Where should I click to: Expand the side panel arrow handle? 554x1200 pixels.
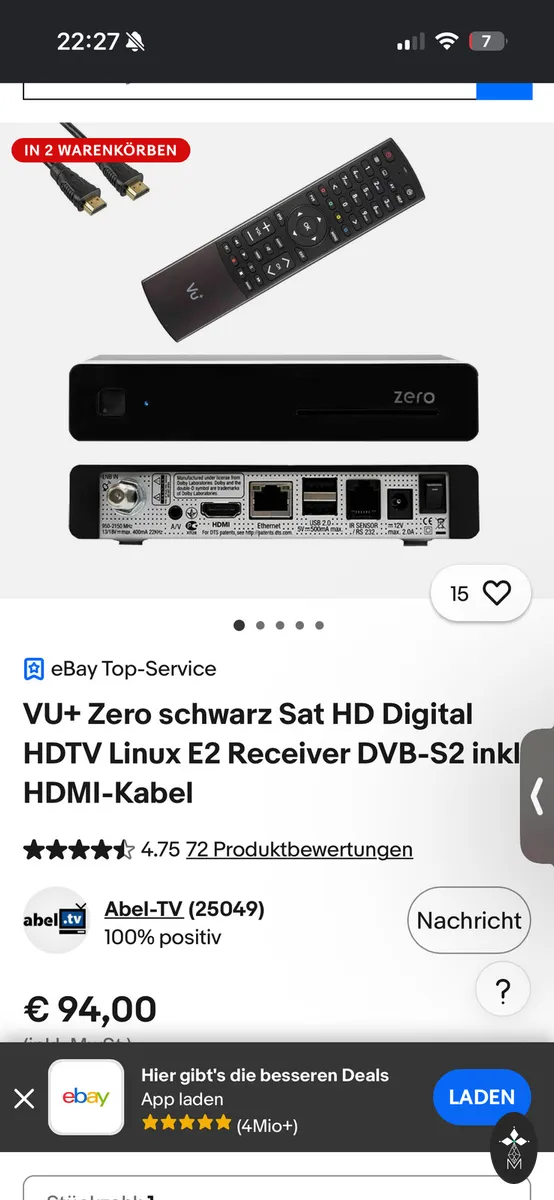pos(537,796)
